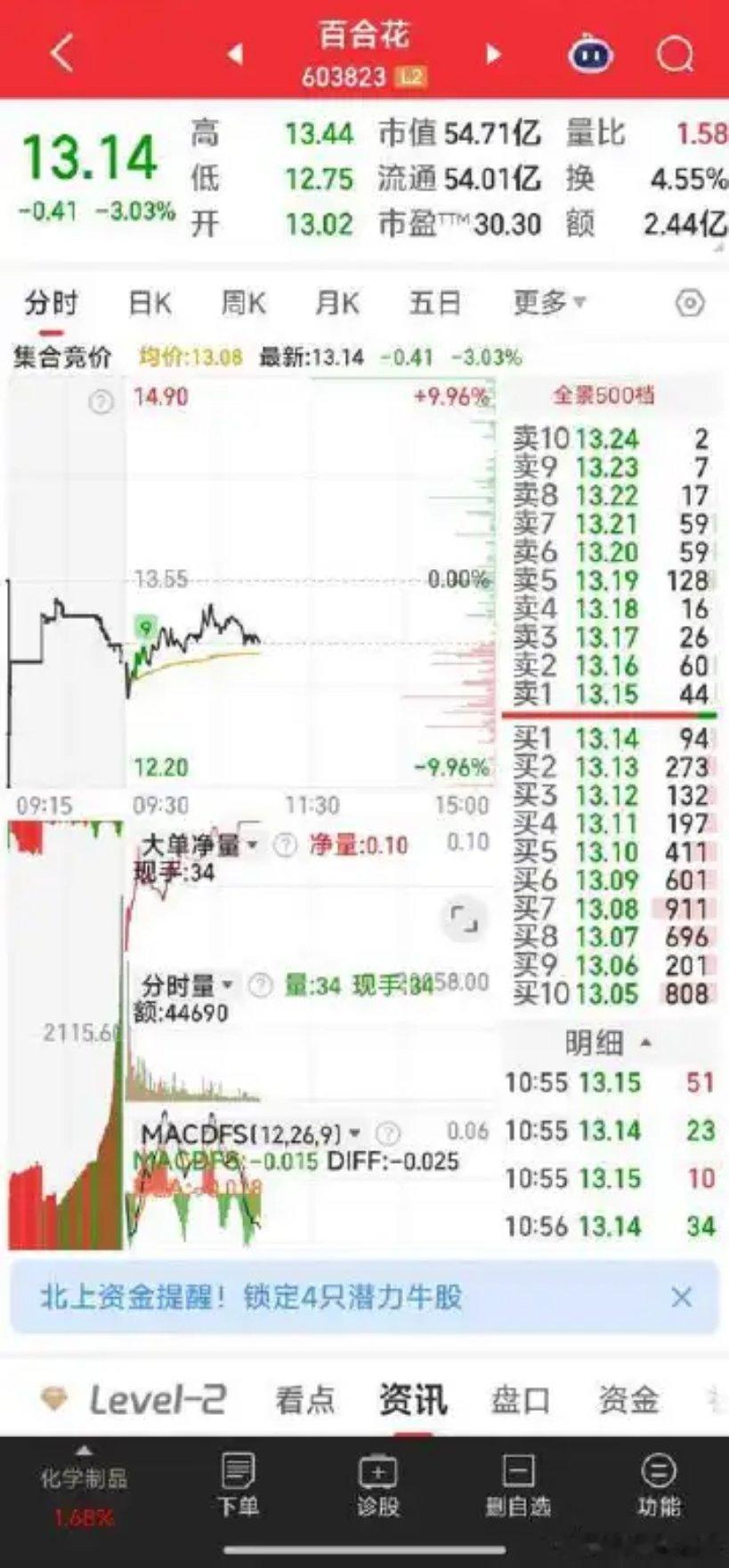Screen dimensions: 729x1568
Task: Open stock search with the magnifier
Action: coord(675,55)
